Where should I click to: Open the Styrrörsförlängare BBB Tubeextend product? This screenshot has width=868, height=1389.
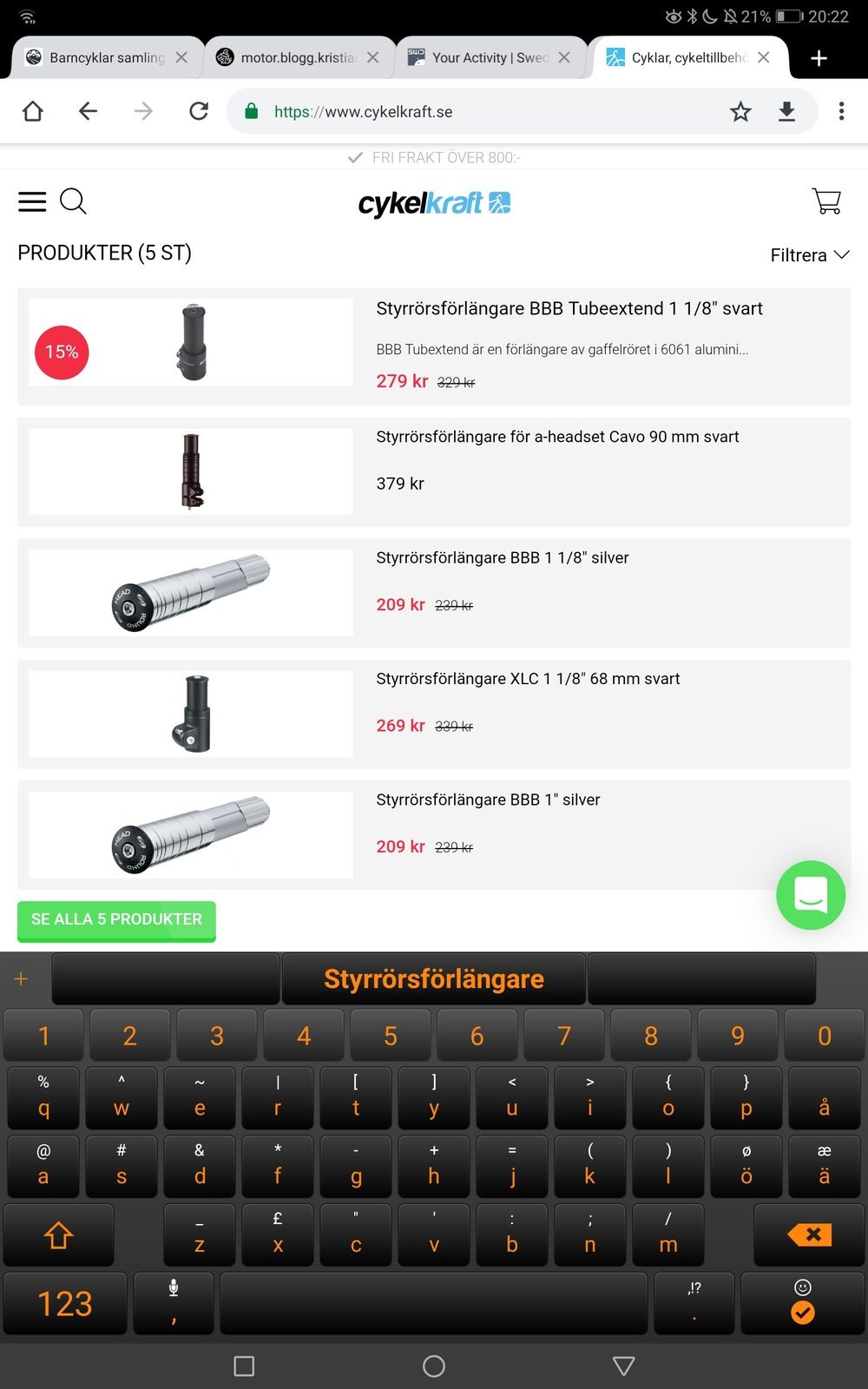[x=569, y=308]
